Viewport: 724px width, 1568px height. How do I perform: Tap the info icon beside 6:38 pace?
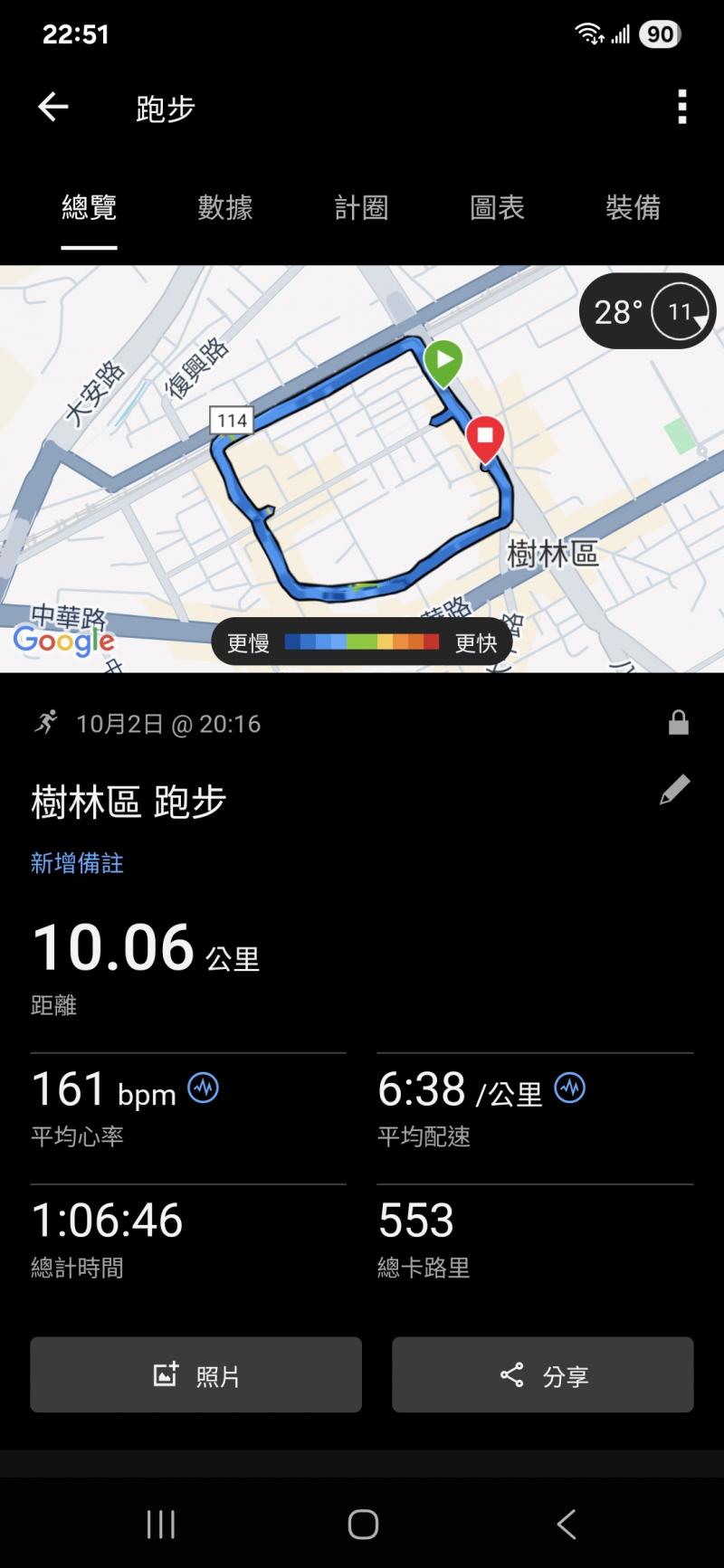[x=570, y=1087]
